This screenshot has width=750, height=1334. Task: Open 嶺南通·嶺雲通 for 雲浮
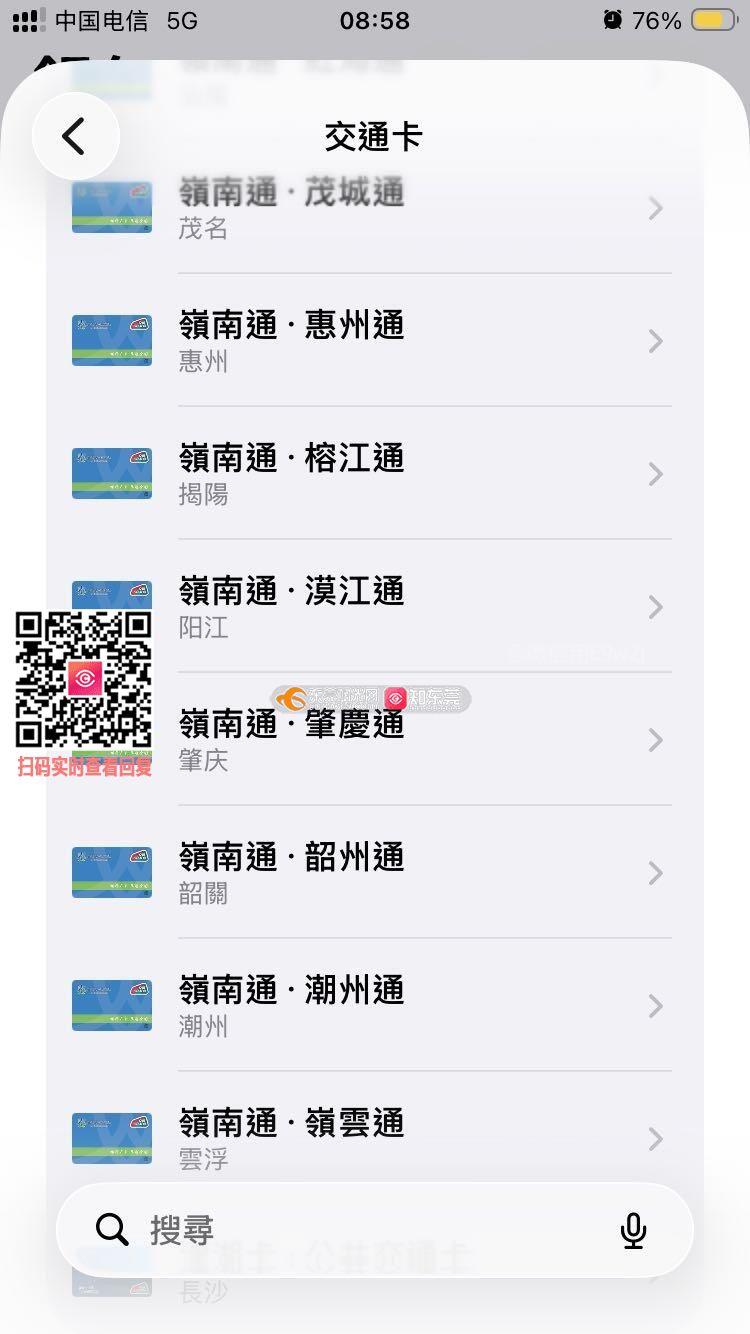tap(375, 1139)
